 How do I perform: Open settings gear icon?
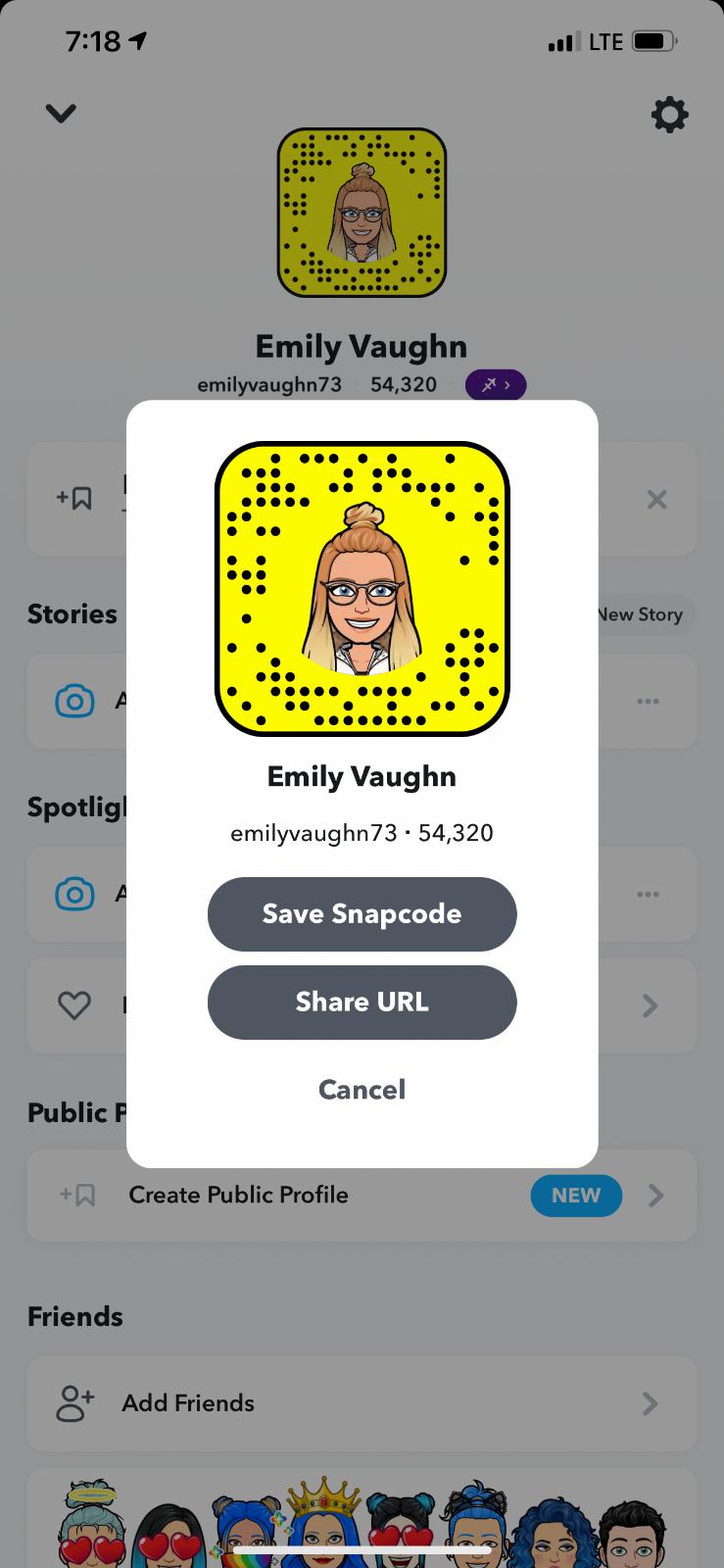tap(669, 115)
